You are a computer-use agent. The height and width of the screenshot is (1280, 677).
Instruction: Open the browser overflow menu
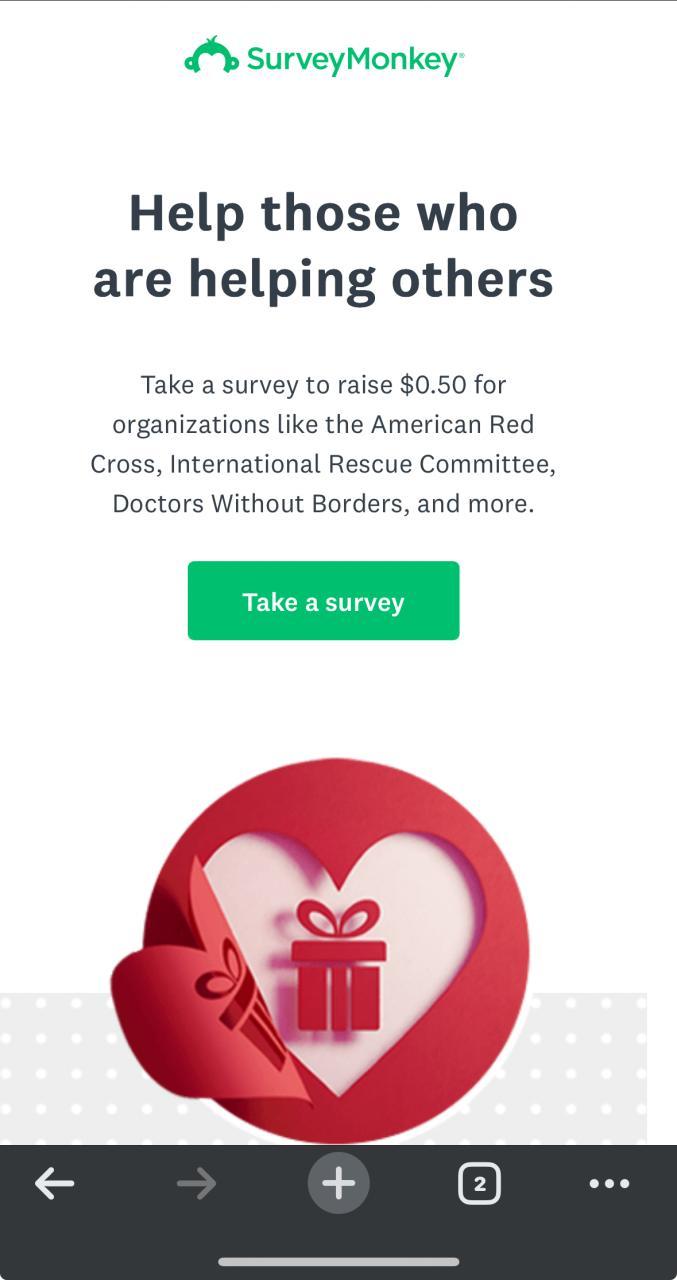(x=609, y=1184)
